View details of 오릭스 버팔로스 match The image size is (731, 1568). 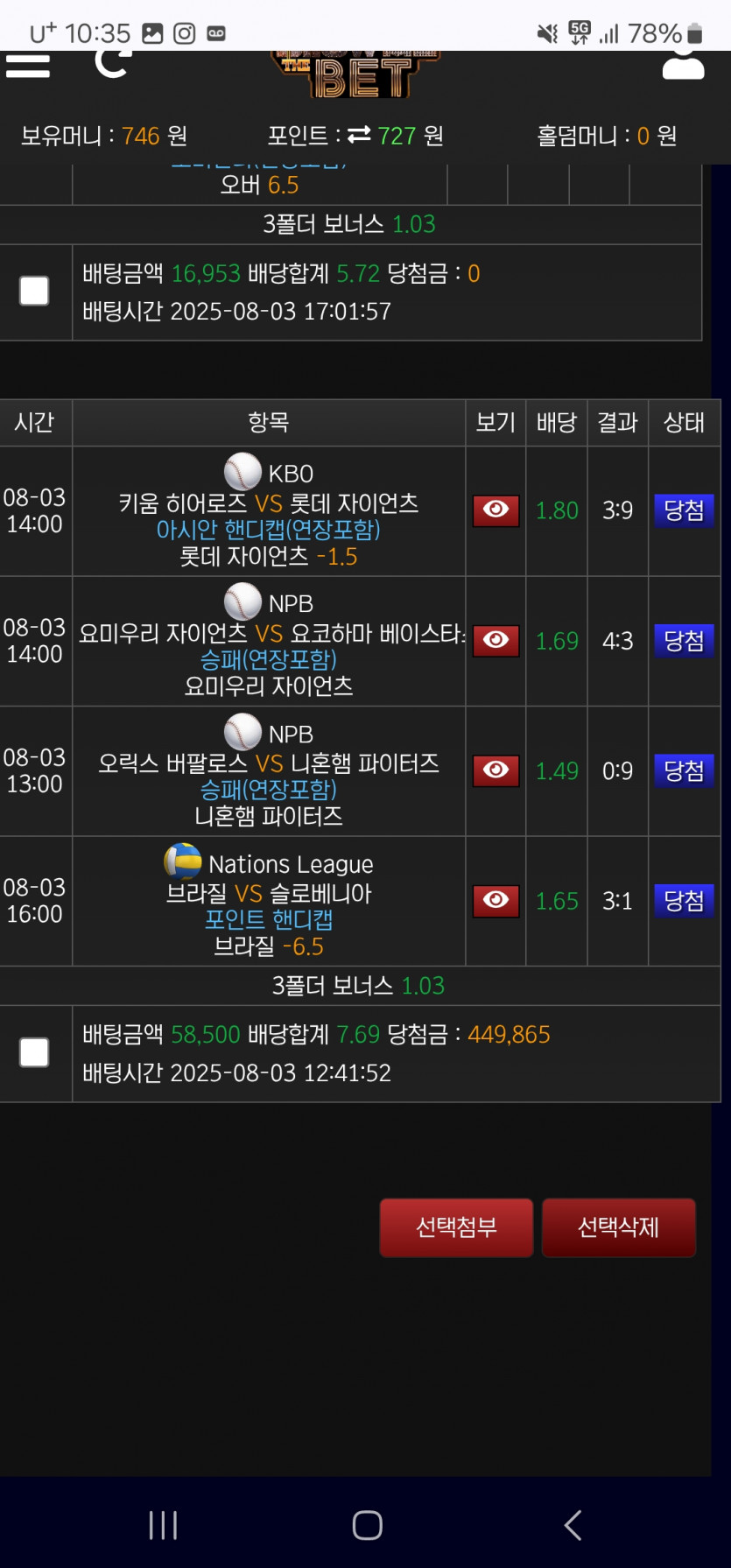[496, 770]
